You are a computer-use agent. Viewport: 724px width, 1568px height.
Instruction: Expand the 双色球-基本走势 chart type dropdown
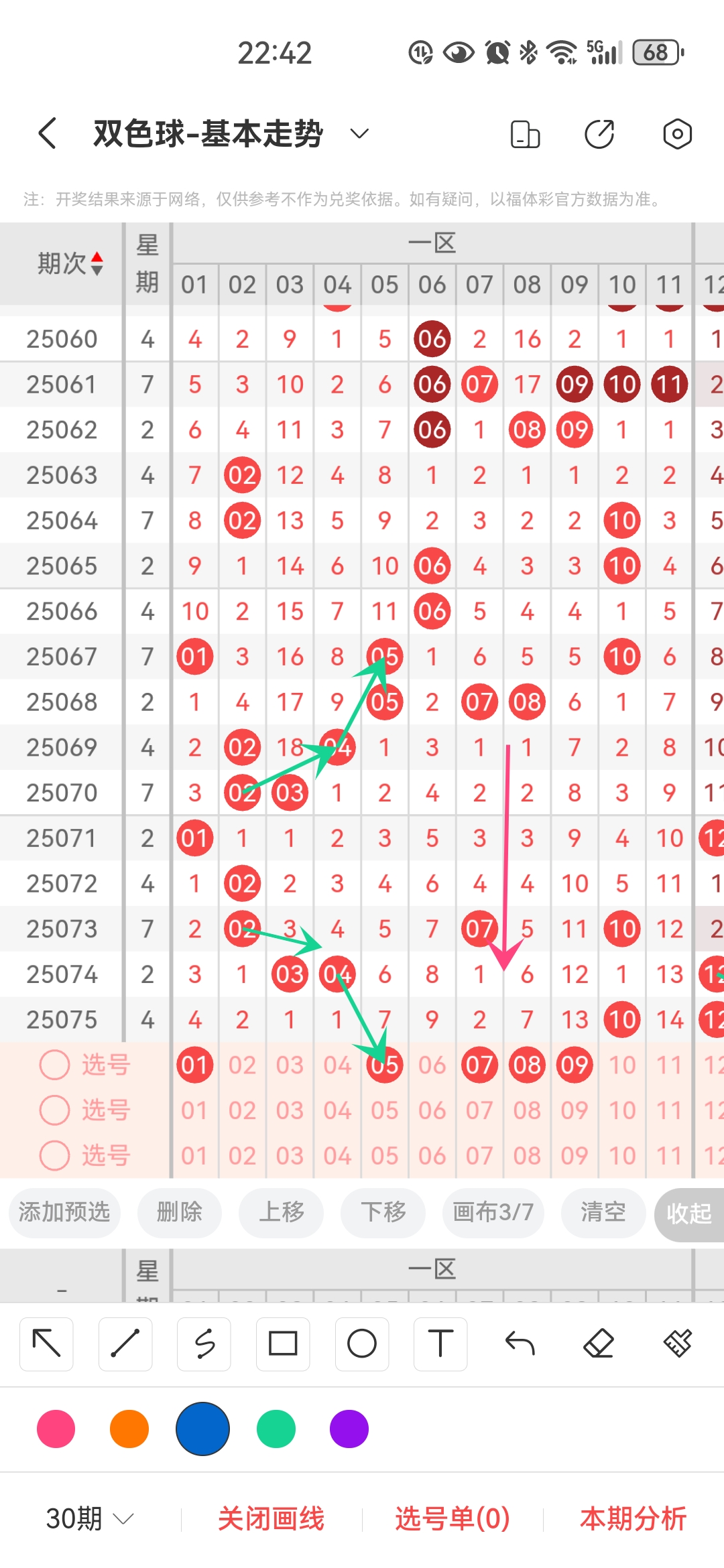point(359,133)
